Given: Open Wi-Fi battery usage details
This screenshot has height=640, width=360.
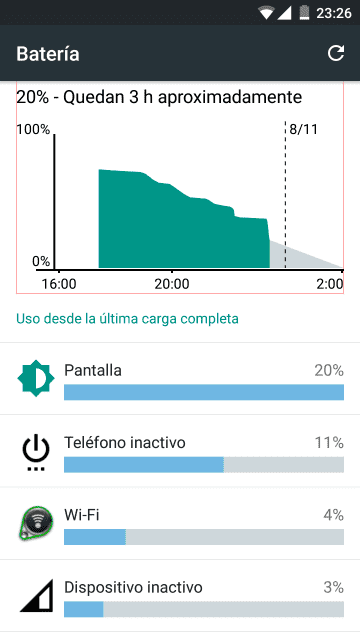Looking at the screenshot, I should click(x=180, y=523).
